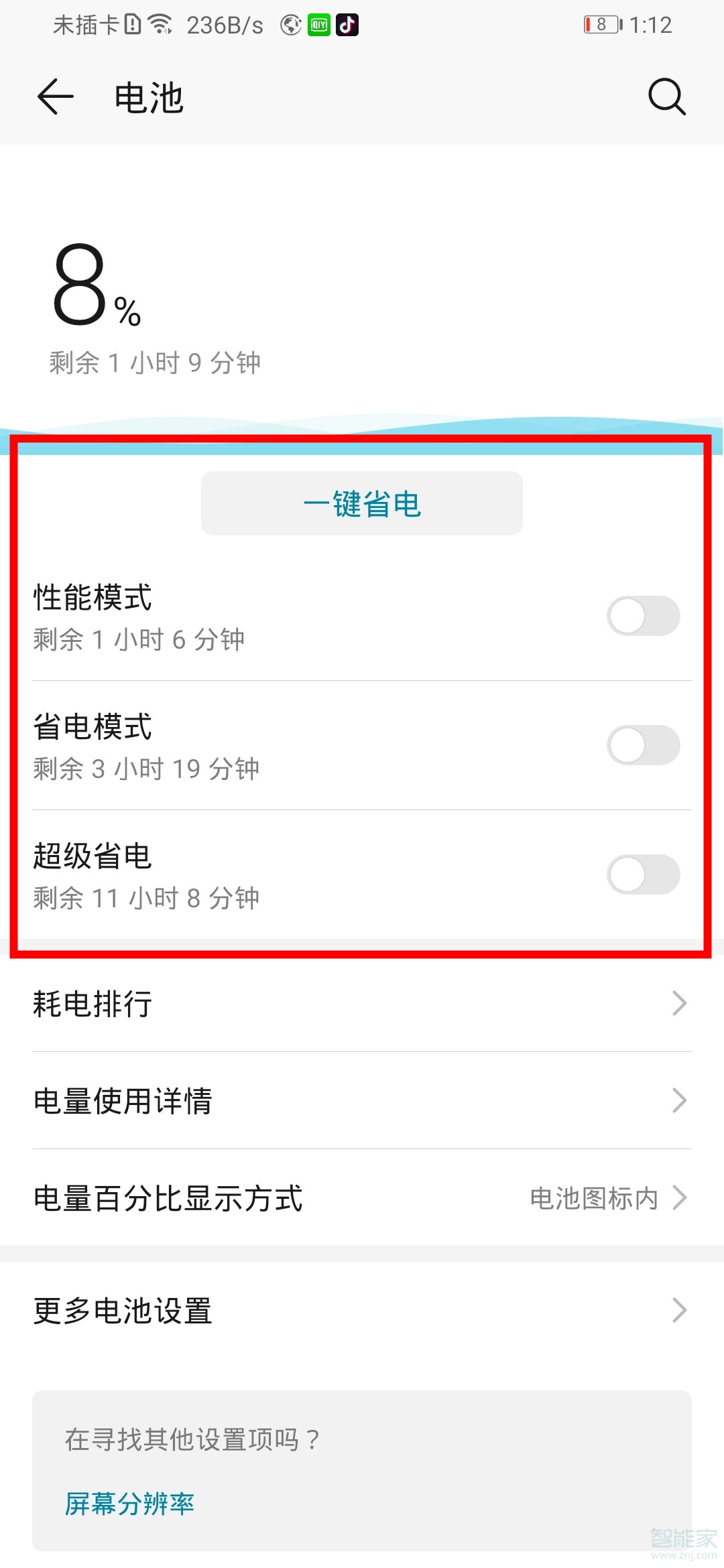
Task: Enable 性能模式 switch
Action: [x=643, y=616]
